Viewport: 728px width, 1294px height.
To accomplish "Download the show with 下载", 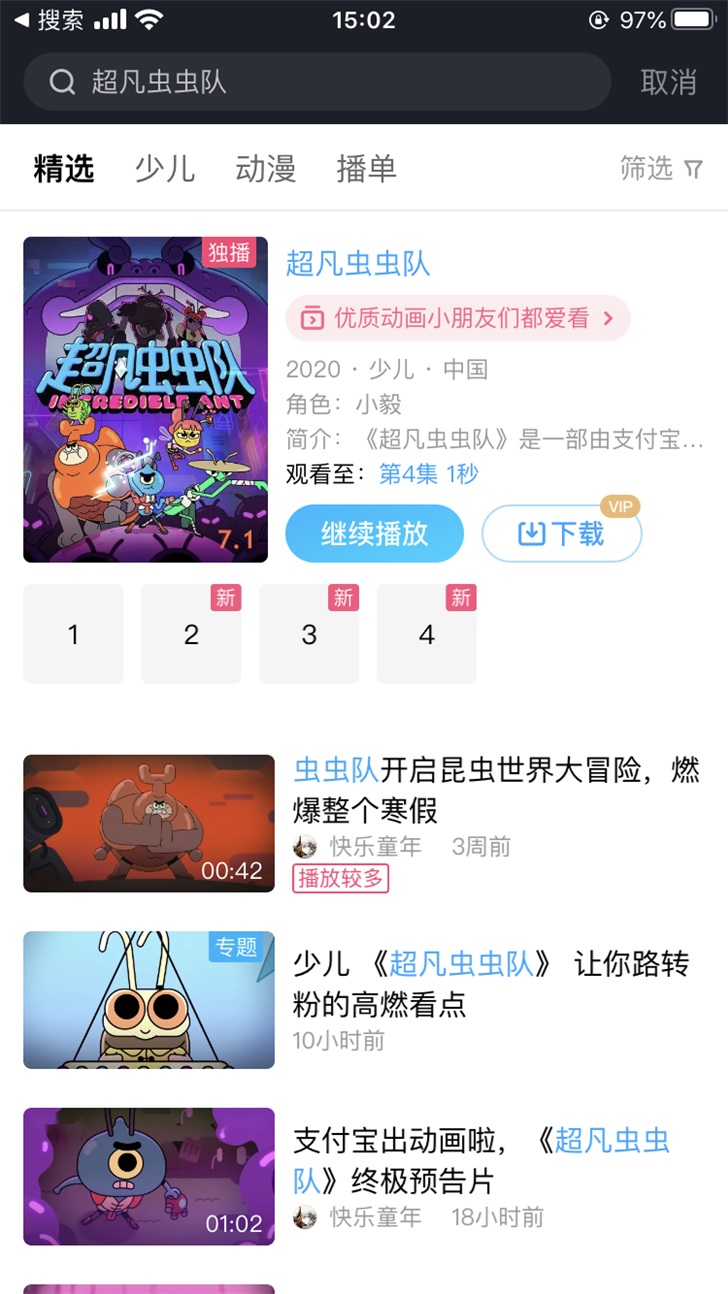I will tap(561, 534).
